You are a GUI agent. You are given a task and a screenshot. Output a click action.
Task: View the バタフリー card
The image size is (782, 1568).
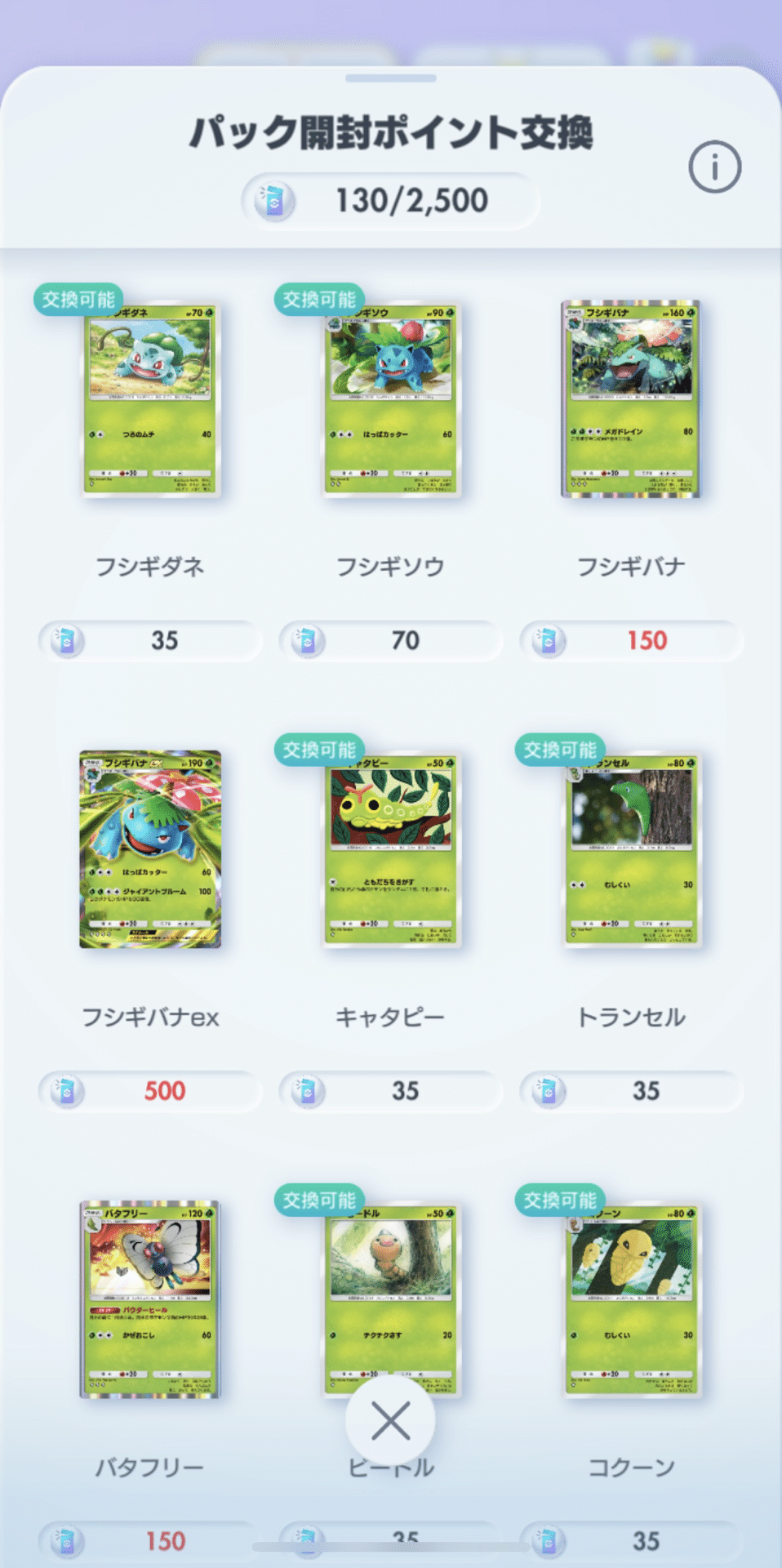[x=150, y=1298]
